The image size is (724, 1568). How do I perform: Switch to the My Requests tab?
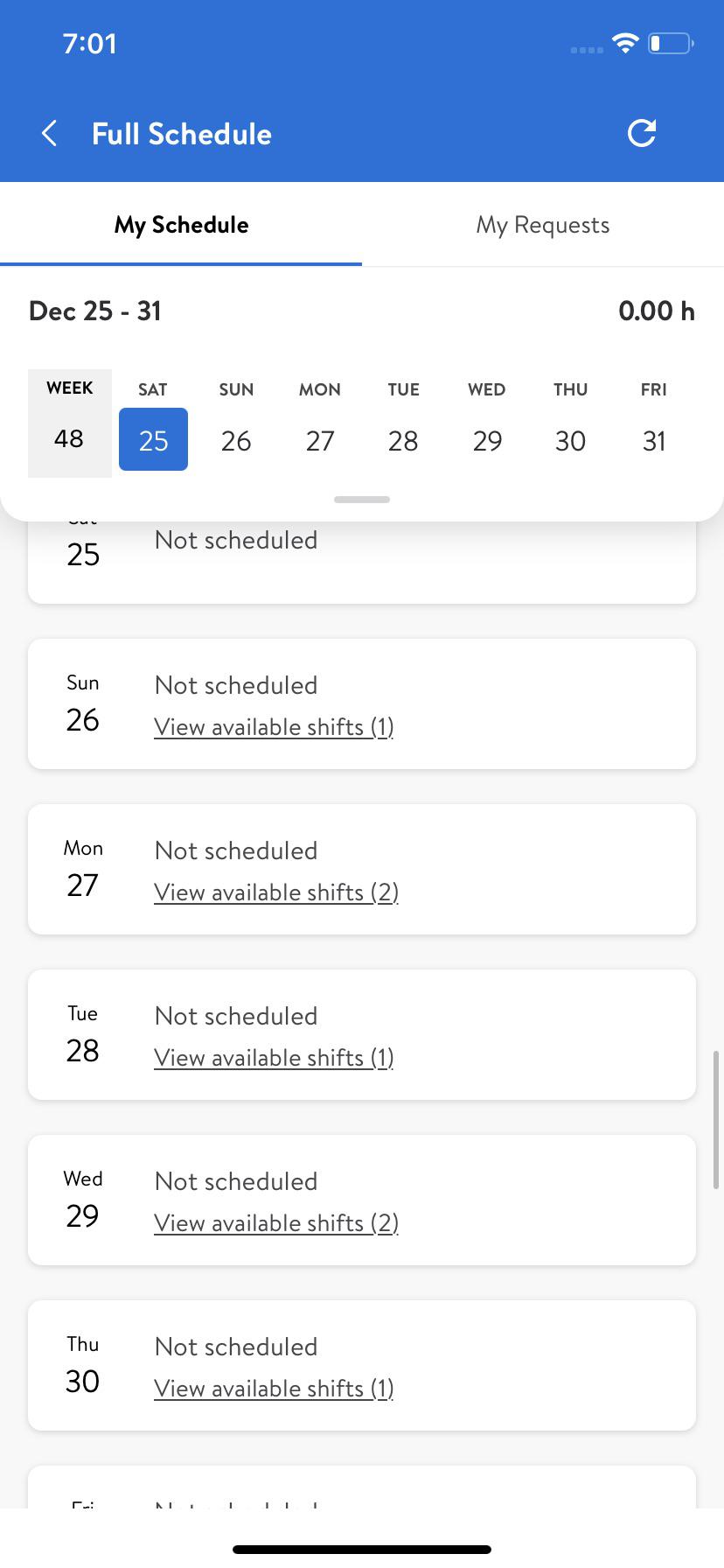tap(542, 225)
